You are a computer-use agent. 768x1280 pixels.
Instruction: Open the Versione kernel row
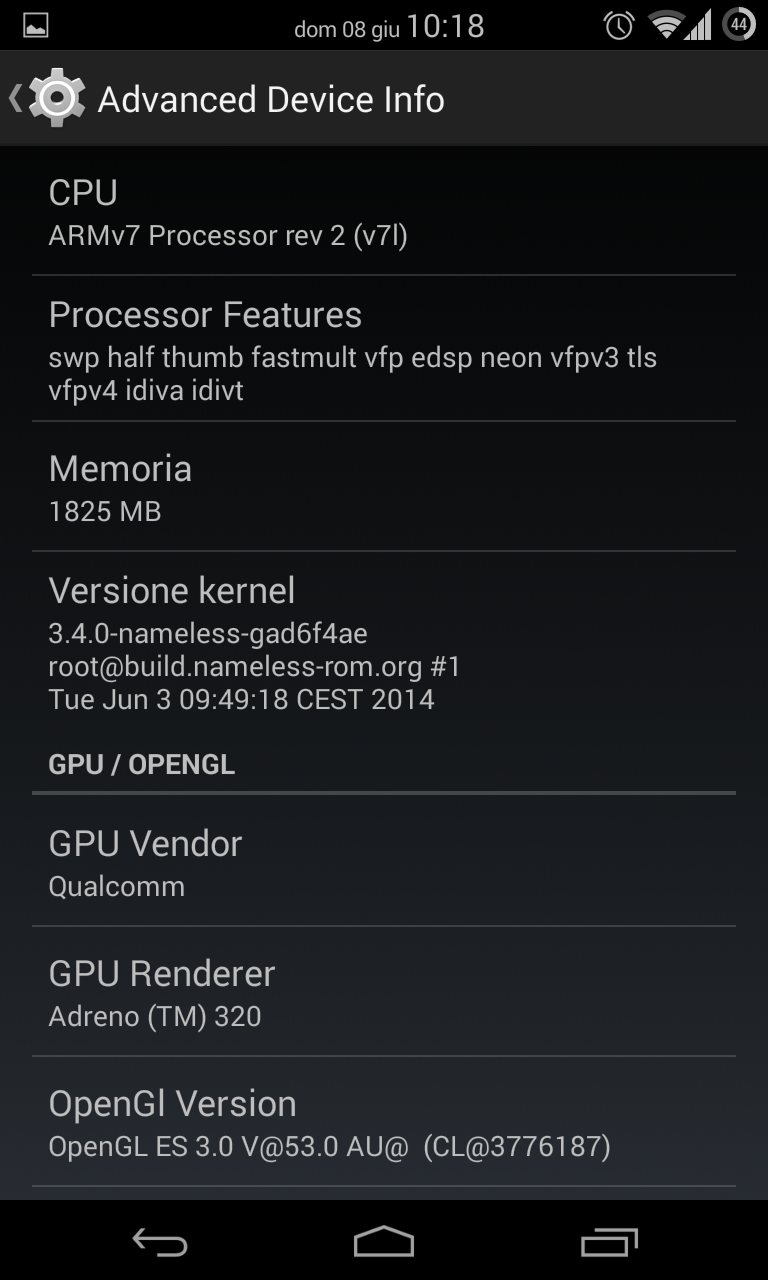[x=384, y=643]
